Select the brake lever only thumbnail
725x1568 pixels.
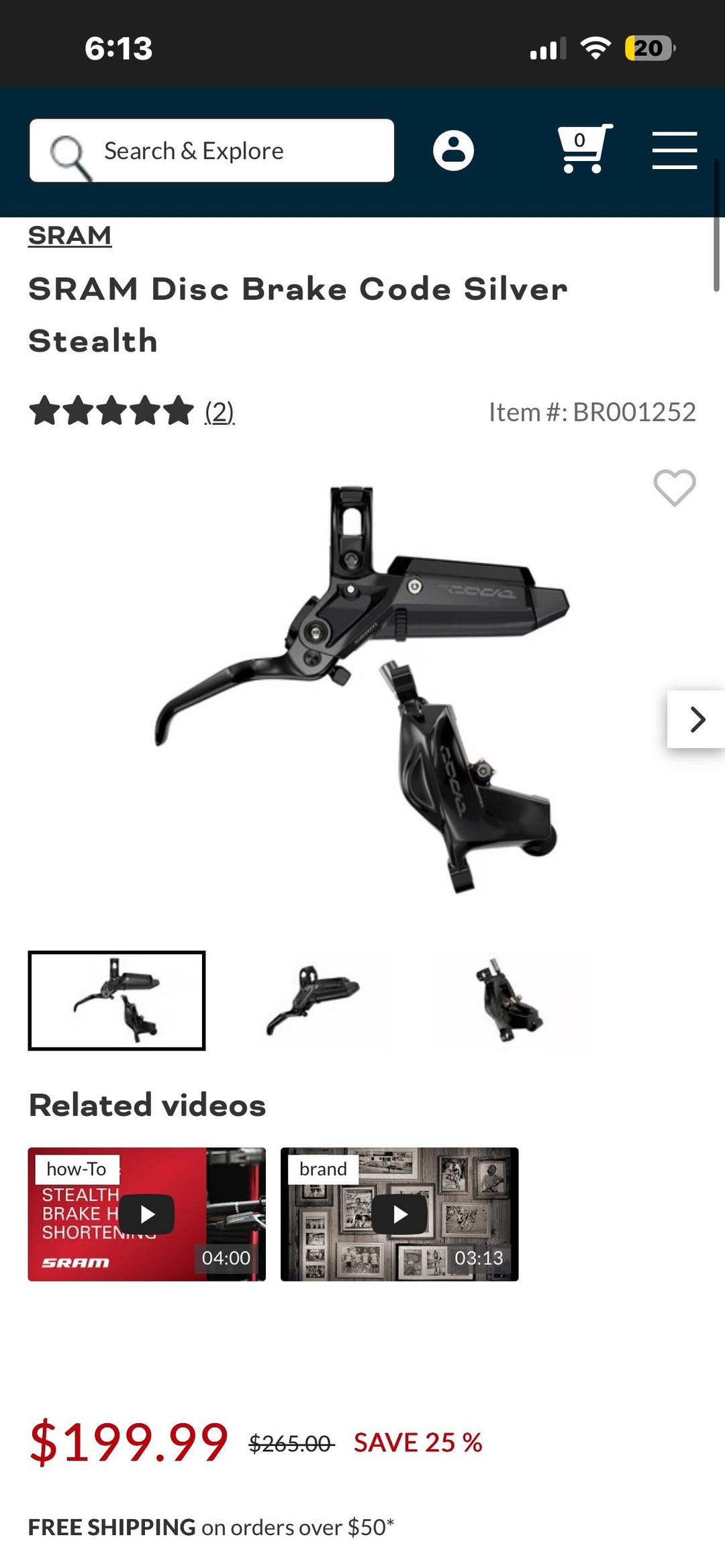[x=313, y=1000]
